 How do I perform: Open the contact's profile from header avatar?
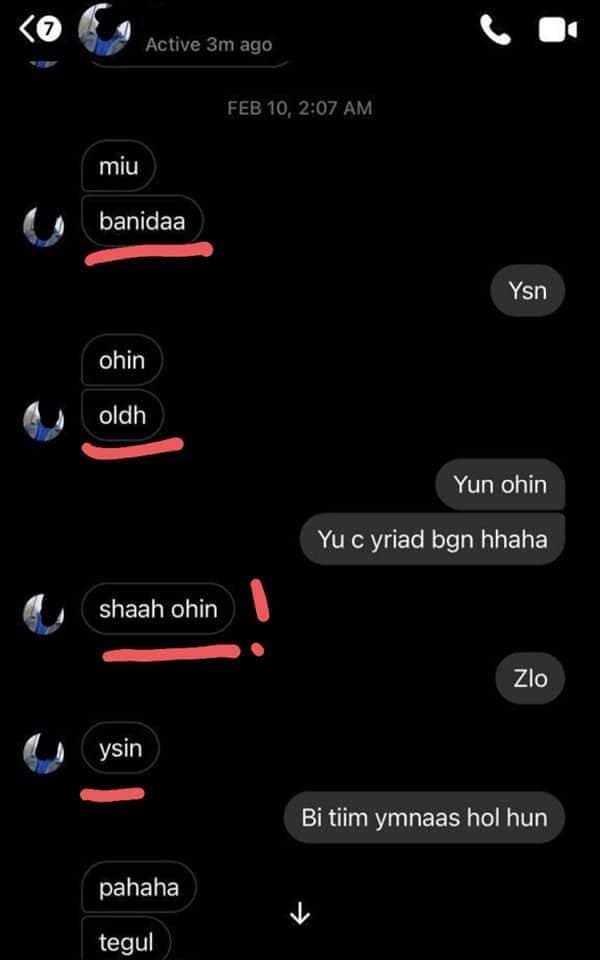coord(104,30)
